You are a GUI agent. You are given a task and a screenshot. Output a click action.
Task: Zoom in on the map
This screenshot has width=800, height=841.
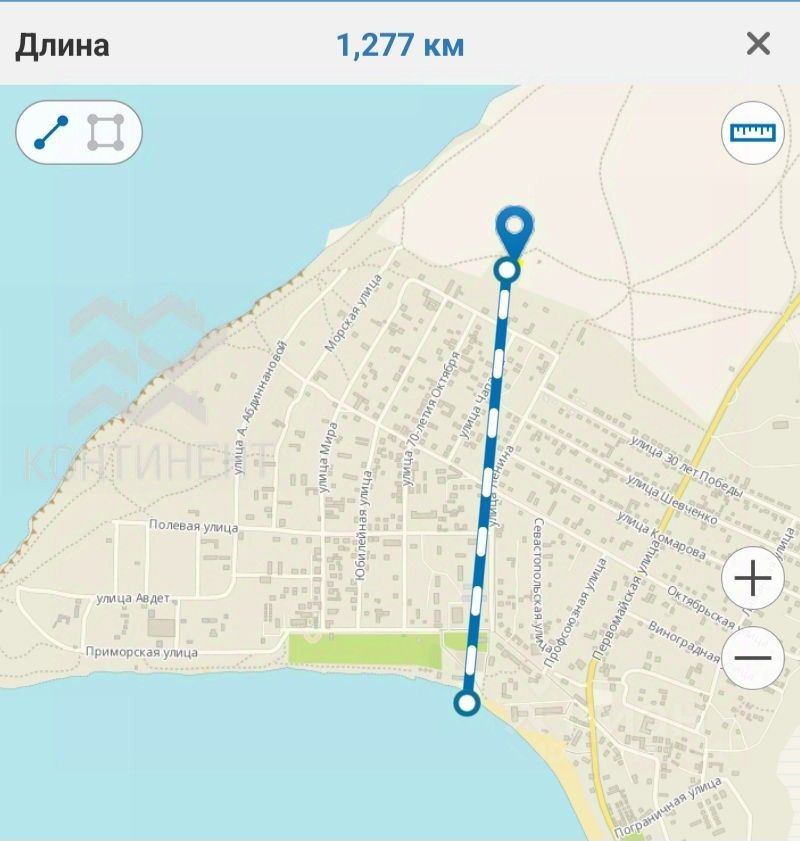pyautogui.click(x=752, y=578)
